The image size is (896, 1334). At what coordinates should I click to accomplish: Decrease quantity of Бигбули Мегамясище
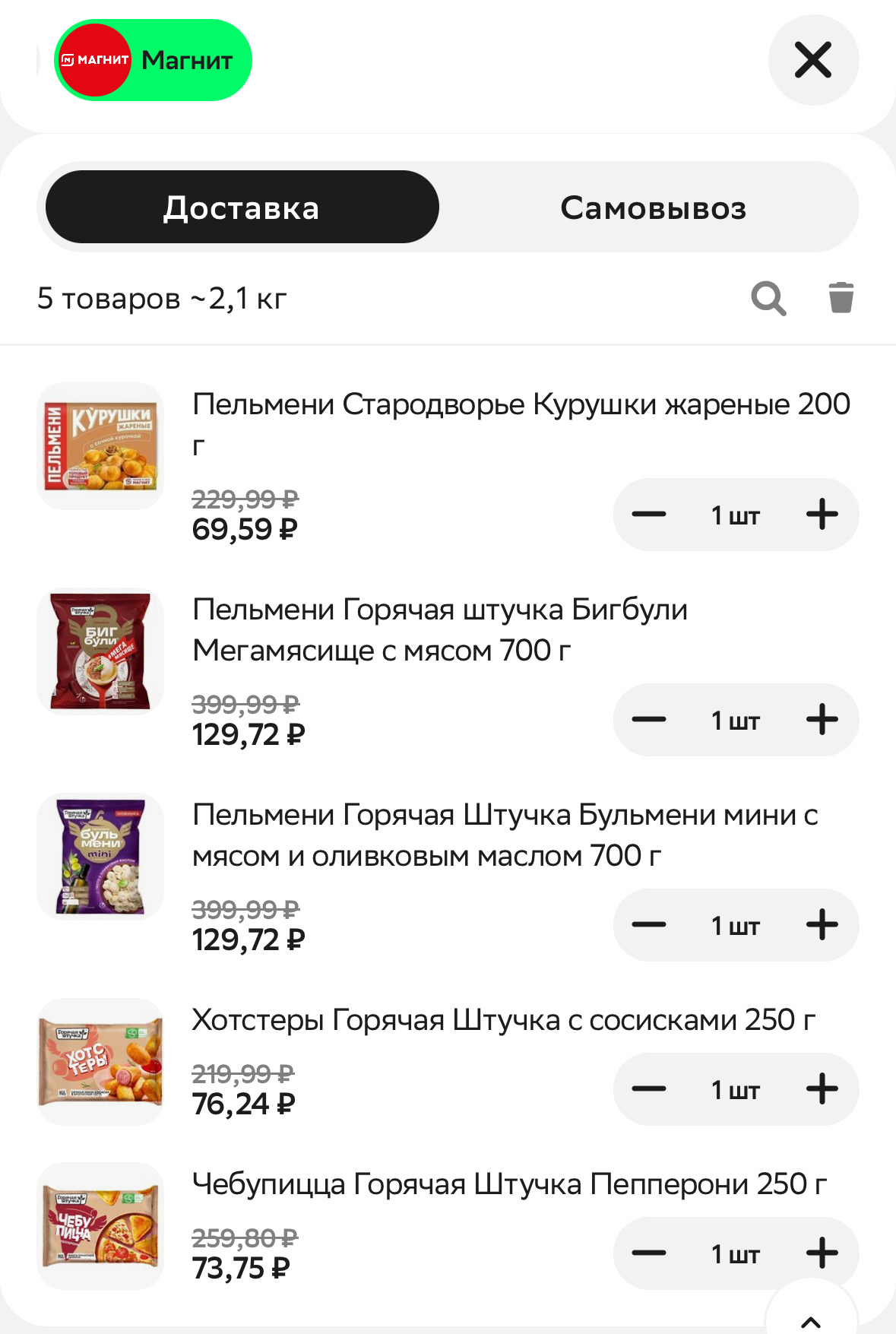pos(651,720)
